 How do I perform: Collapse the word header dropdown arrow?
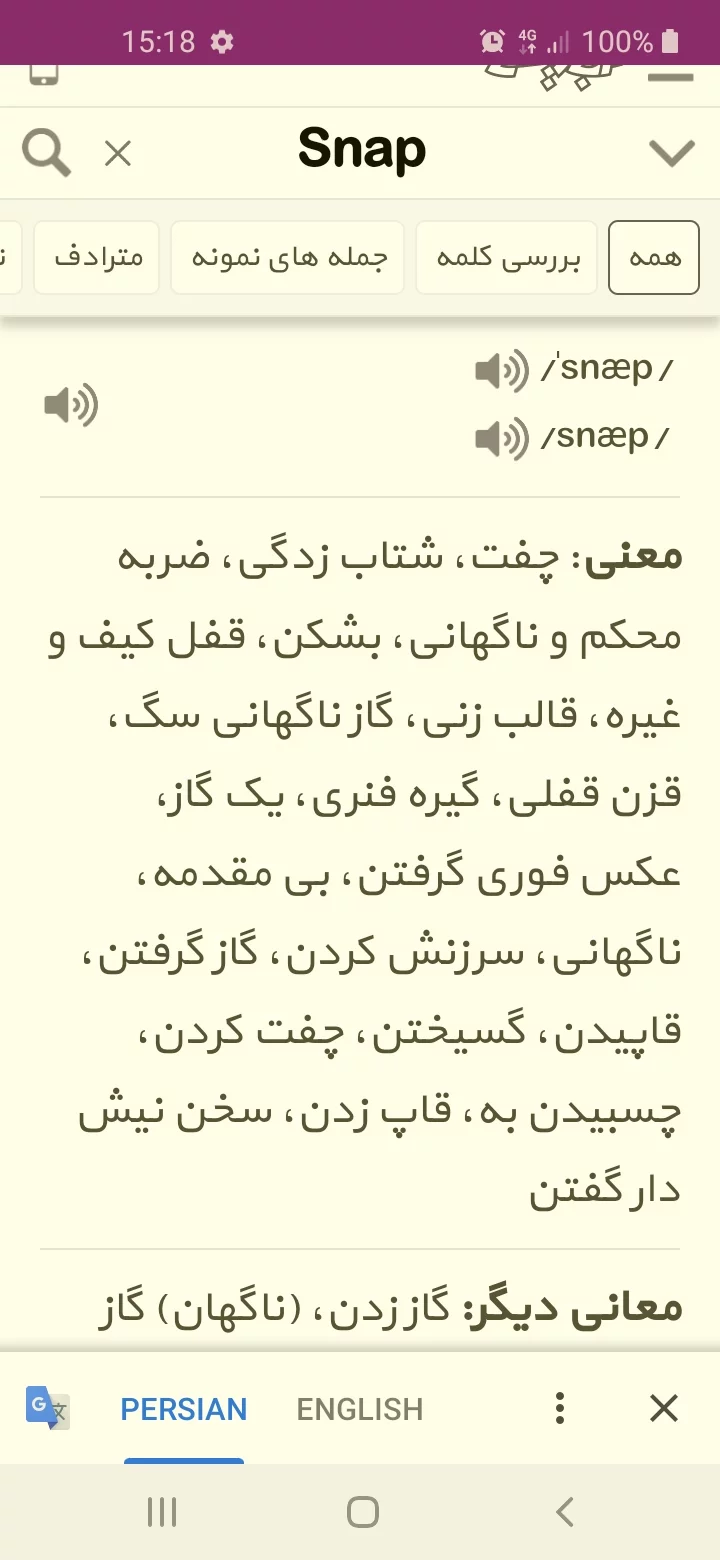click(x=672, y=153)
